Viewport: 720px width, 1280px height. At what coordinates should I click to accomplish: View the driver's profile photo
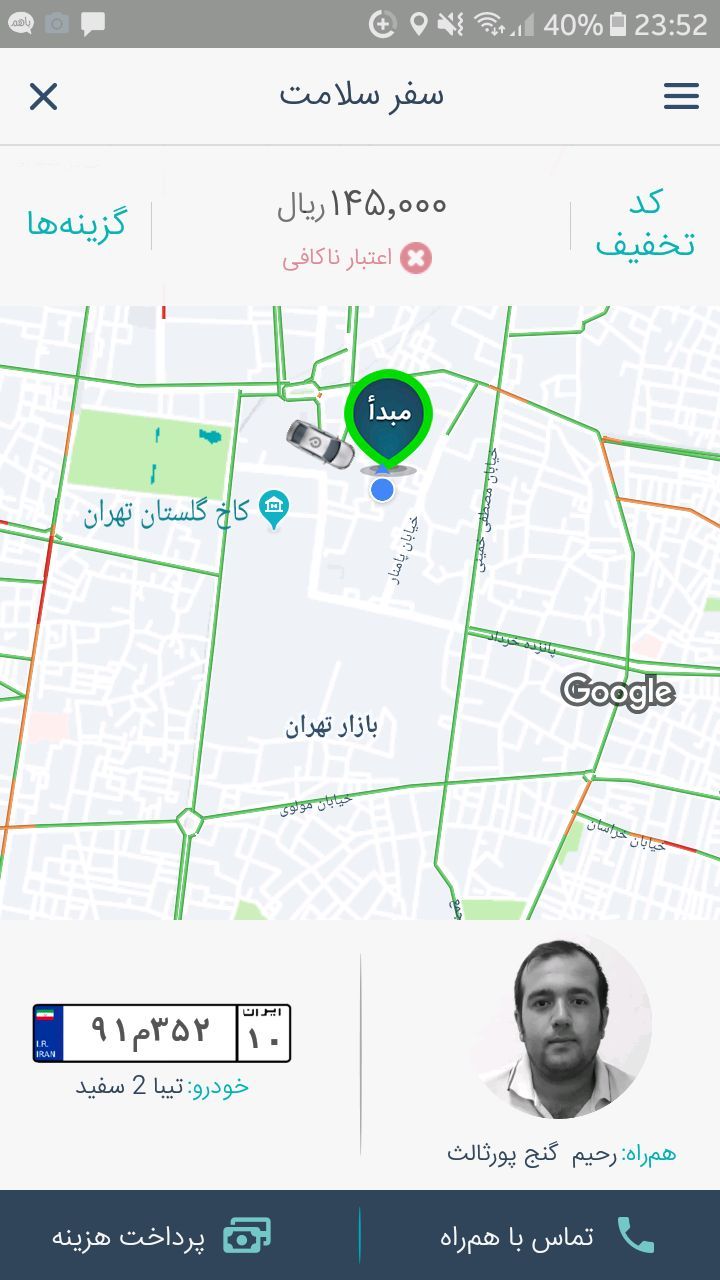point(561,1027)
